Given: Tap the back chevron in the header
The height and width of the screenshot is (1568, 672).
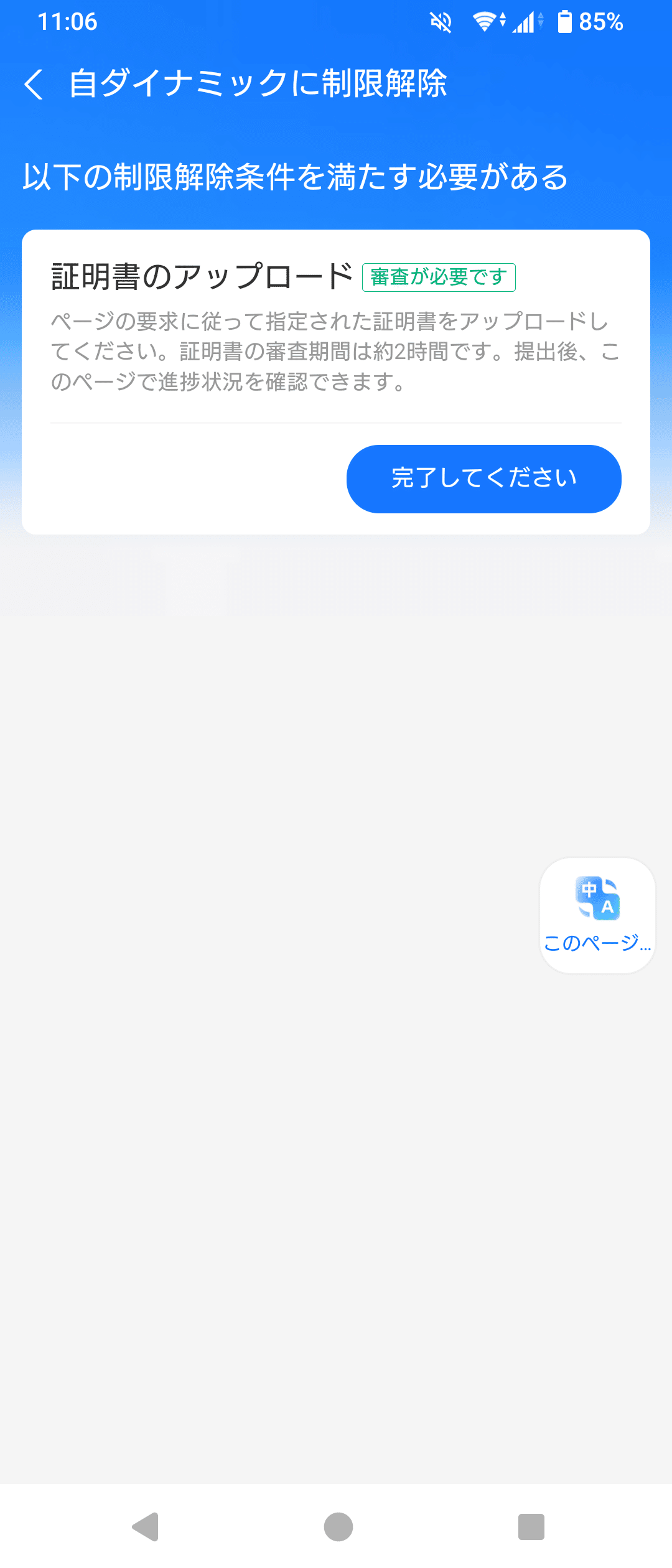Looking at the screenshot, I should (35, 85).
